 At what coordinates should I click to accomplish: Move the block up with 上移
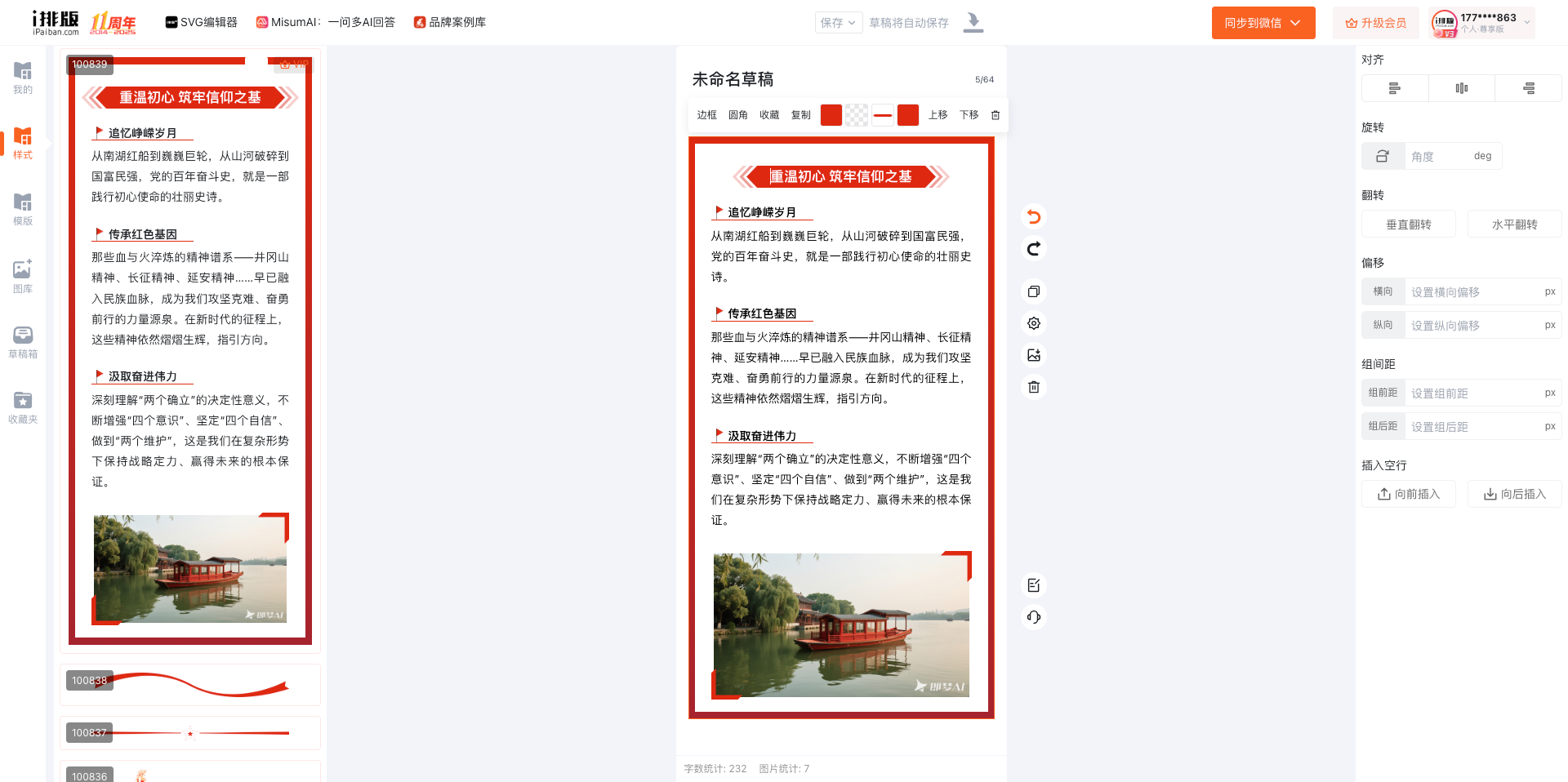pos(938,115)
